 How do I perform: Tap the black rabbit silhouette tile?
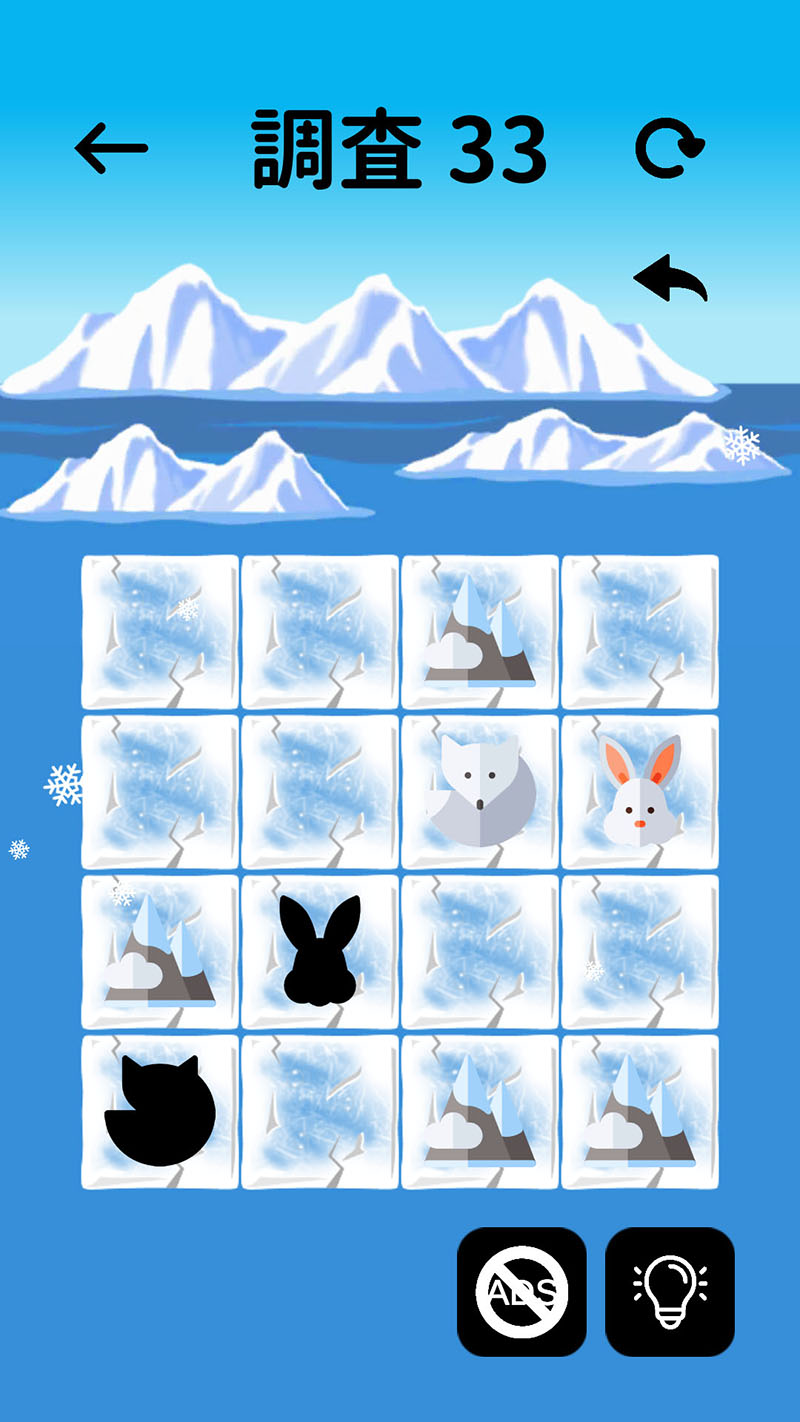[320, 952]
